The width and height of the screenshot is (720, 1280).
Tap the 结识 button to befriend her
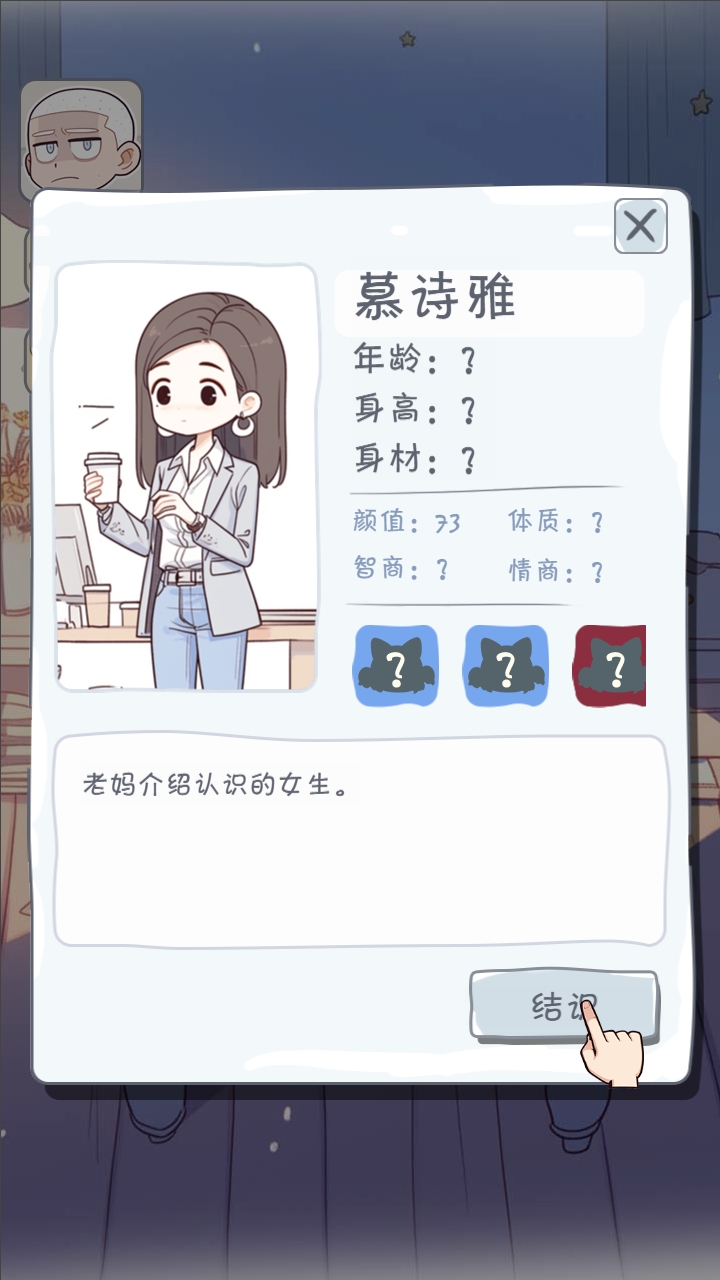pyautogui.click(x=563, y=1005)
